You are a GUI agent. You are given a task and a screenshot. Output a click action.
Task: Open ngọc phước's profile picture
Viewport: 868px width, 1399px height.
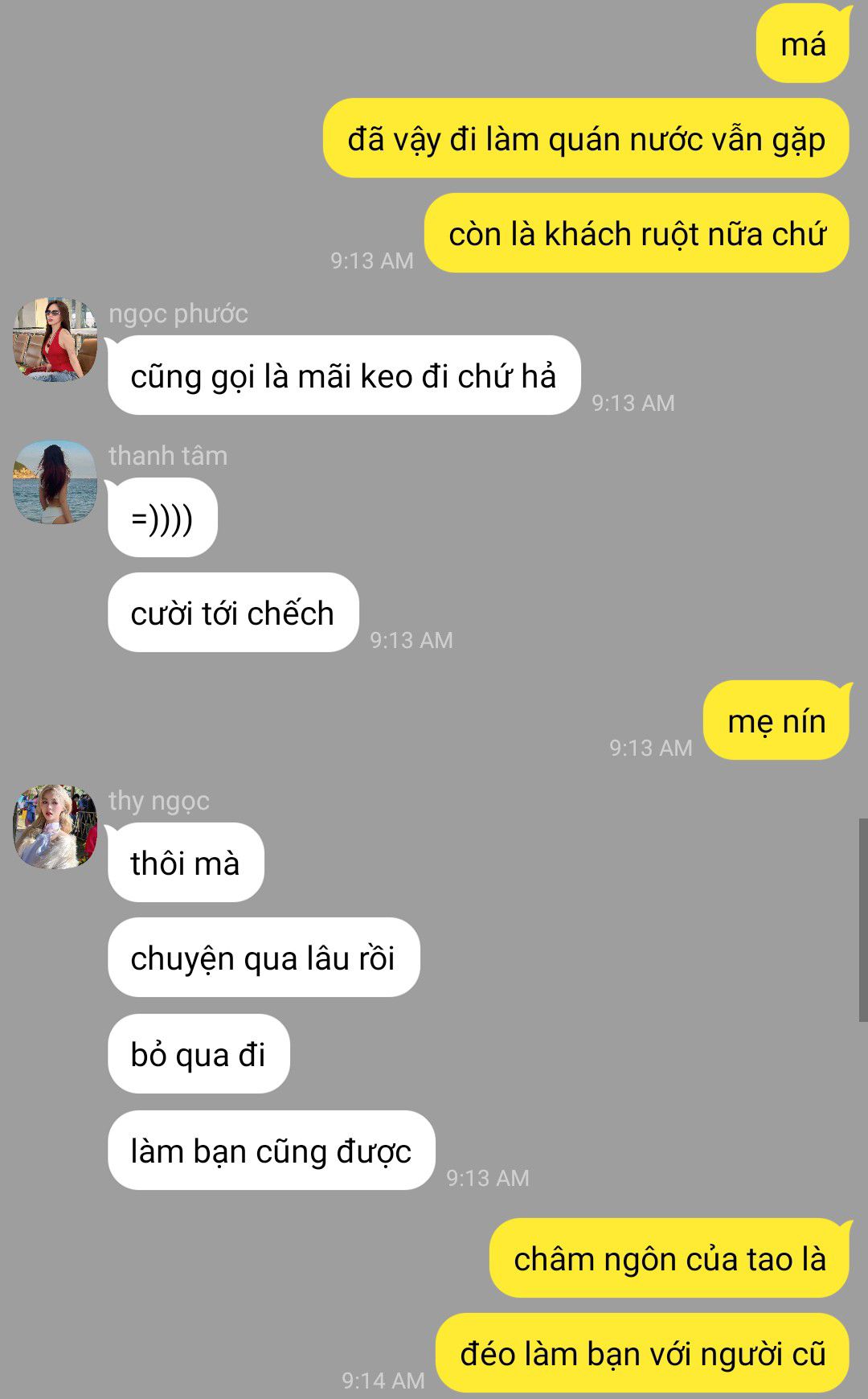(55, 339)
